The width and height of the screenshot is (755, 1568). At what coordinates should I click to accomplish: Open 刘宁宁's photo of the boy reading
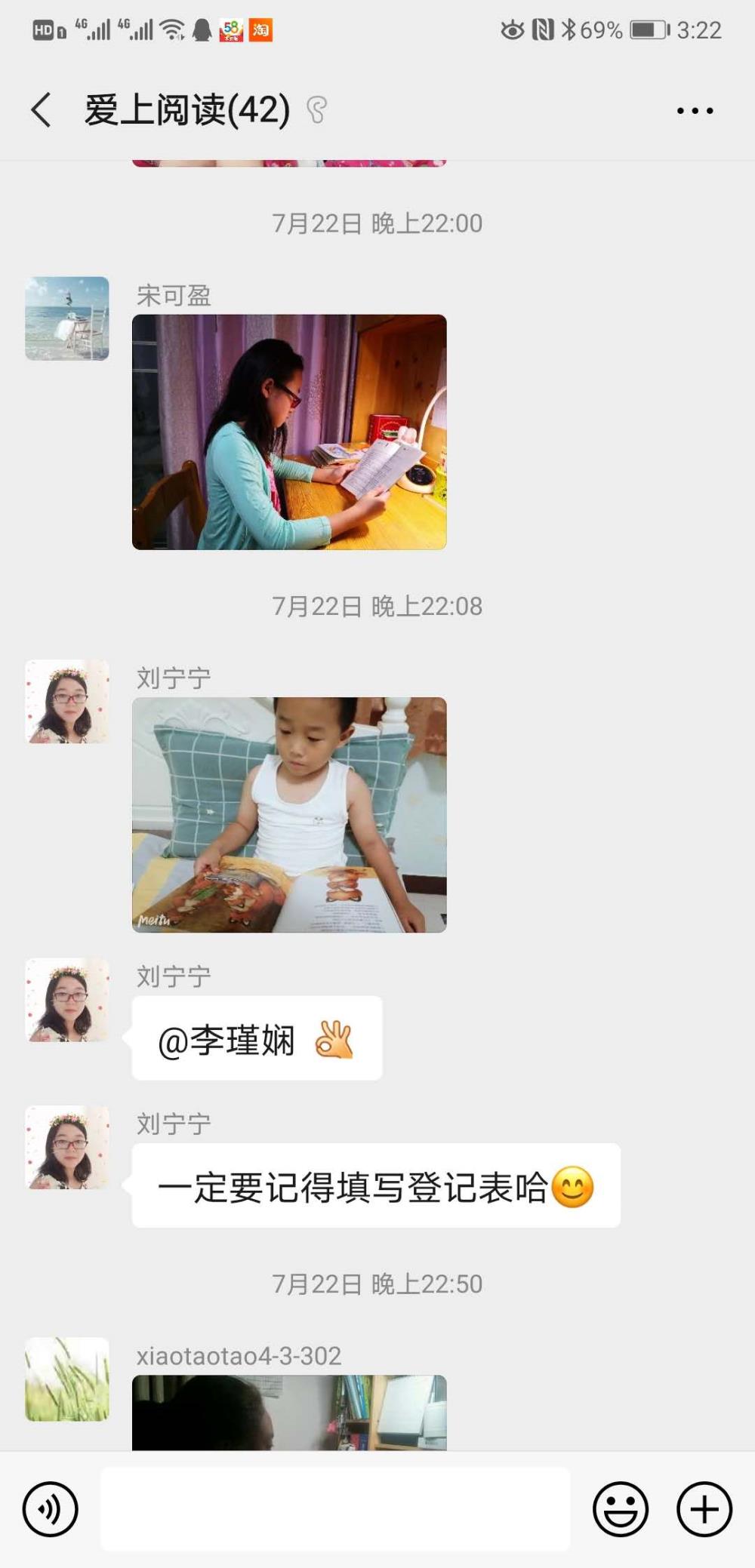coord(289,815)
